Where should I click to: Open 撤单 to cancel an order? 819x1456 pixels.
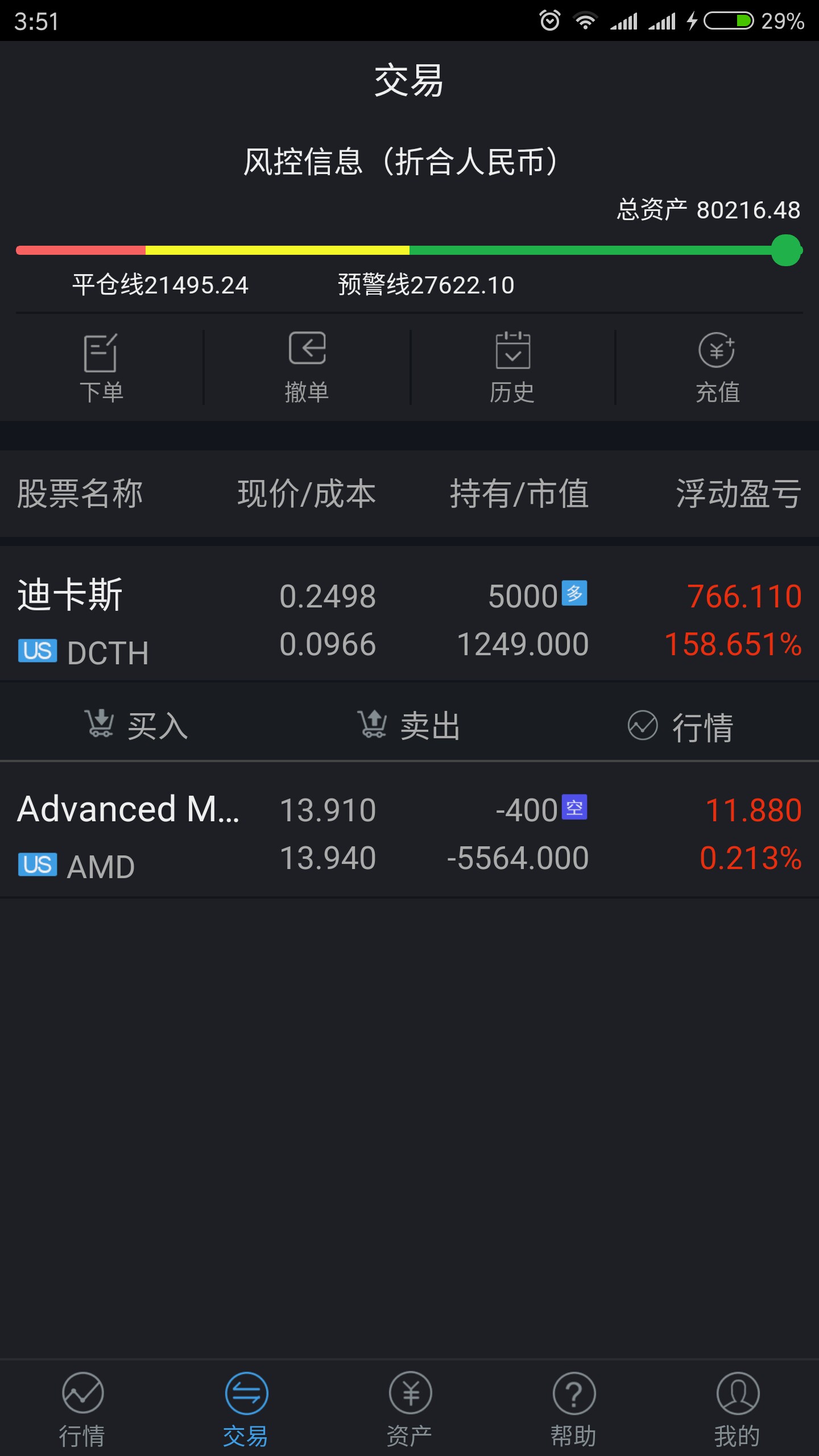click(307, 367)
